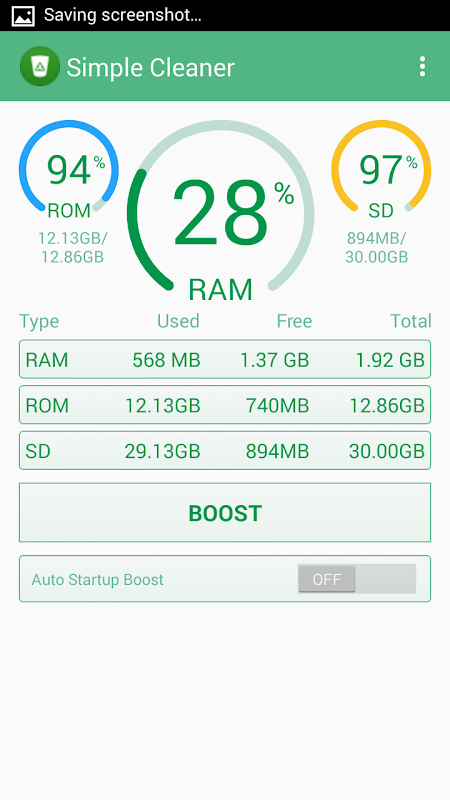Tap the BOOST button
The height and width of the screenshot is (800, 450).
pyautogui.click(x=225, y=513)
